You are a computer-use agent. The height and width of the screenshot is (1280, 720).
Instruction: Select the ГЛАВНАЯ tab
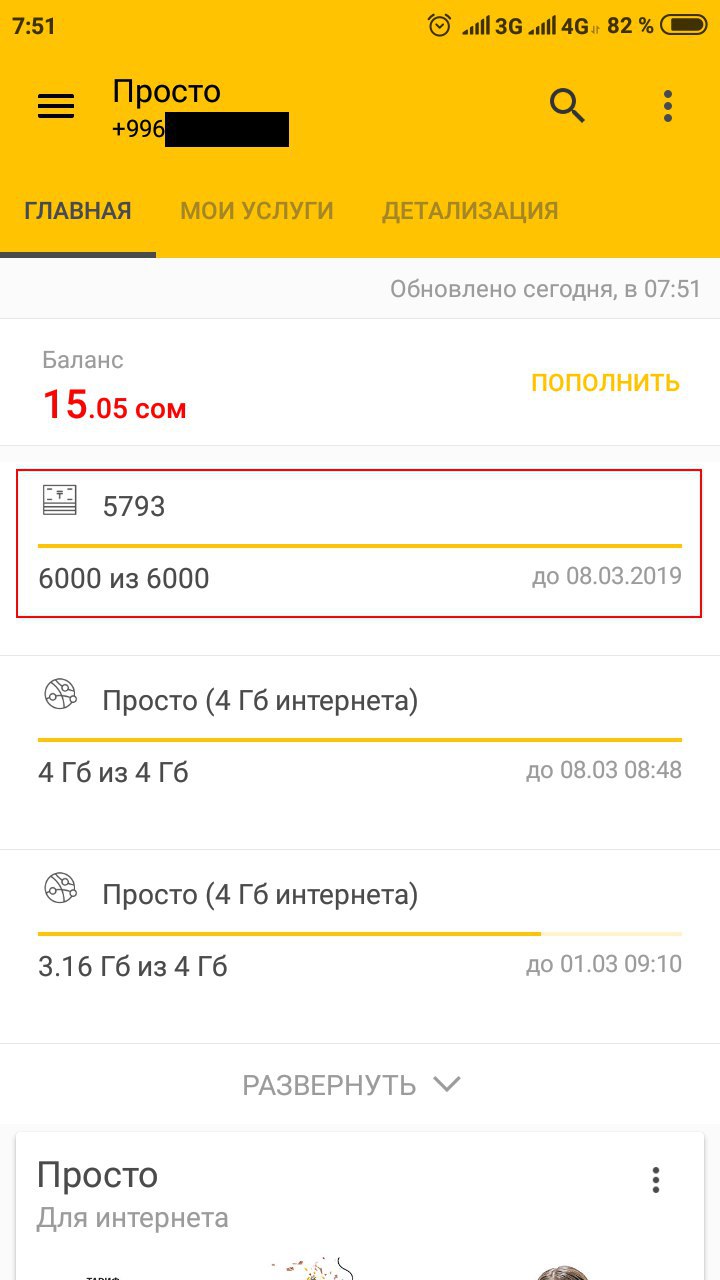pos(78,211)
